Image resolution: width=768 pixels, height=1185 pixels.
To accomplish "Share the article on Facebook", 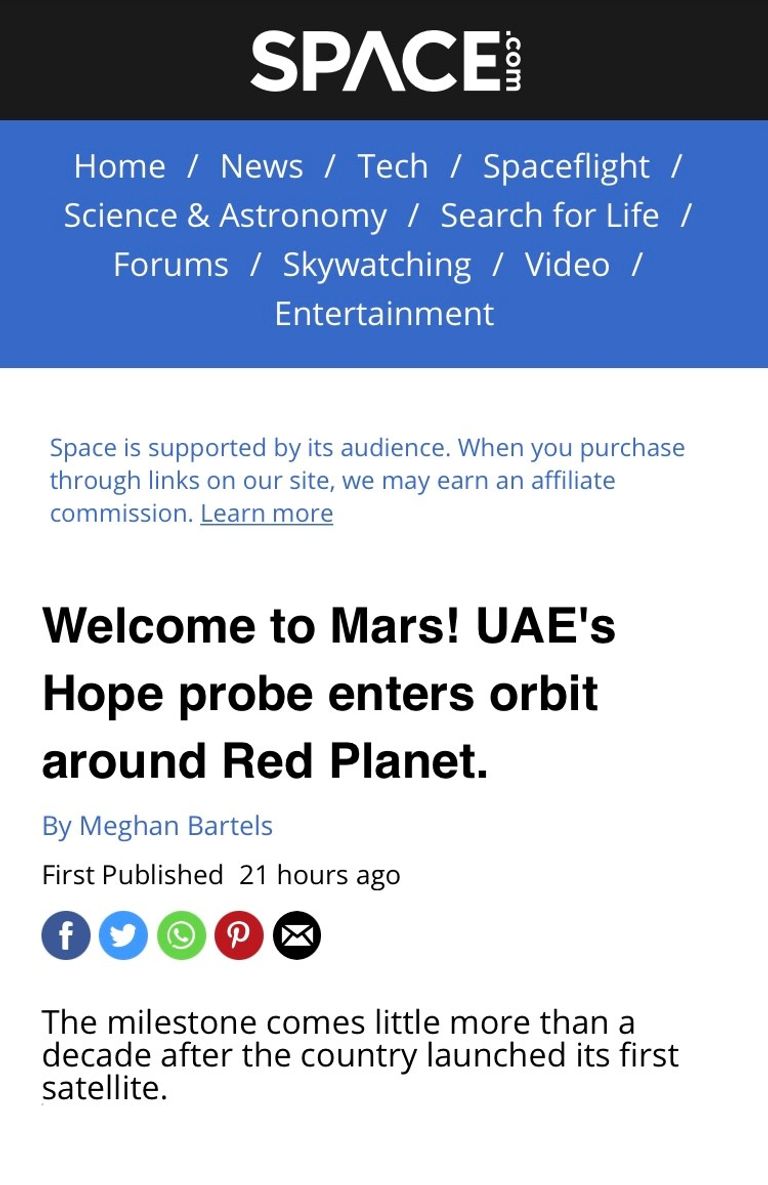I will [66, 936].
